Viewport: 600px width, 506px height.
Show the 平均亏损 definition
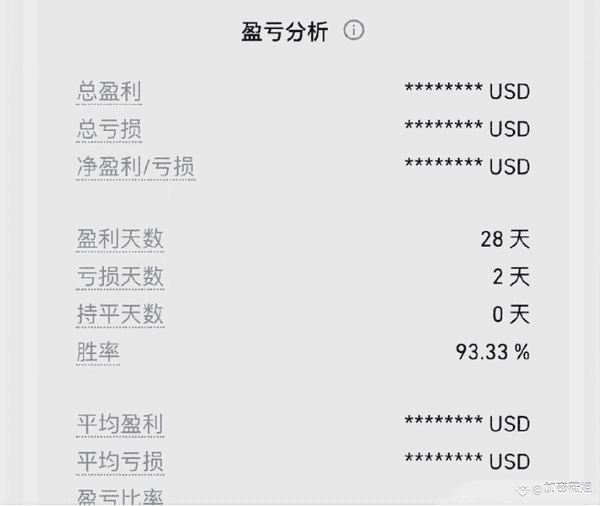click(120, 462)
